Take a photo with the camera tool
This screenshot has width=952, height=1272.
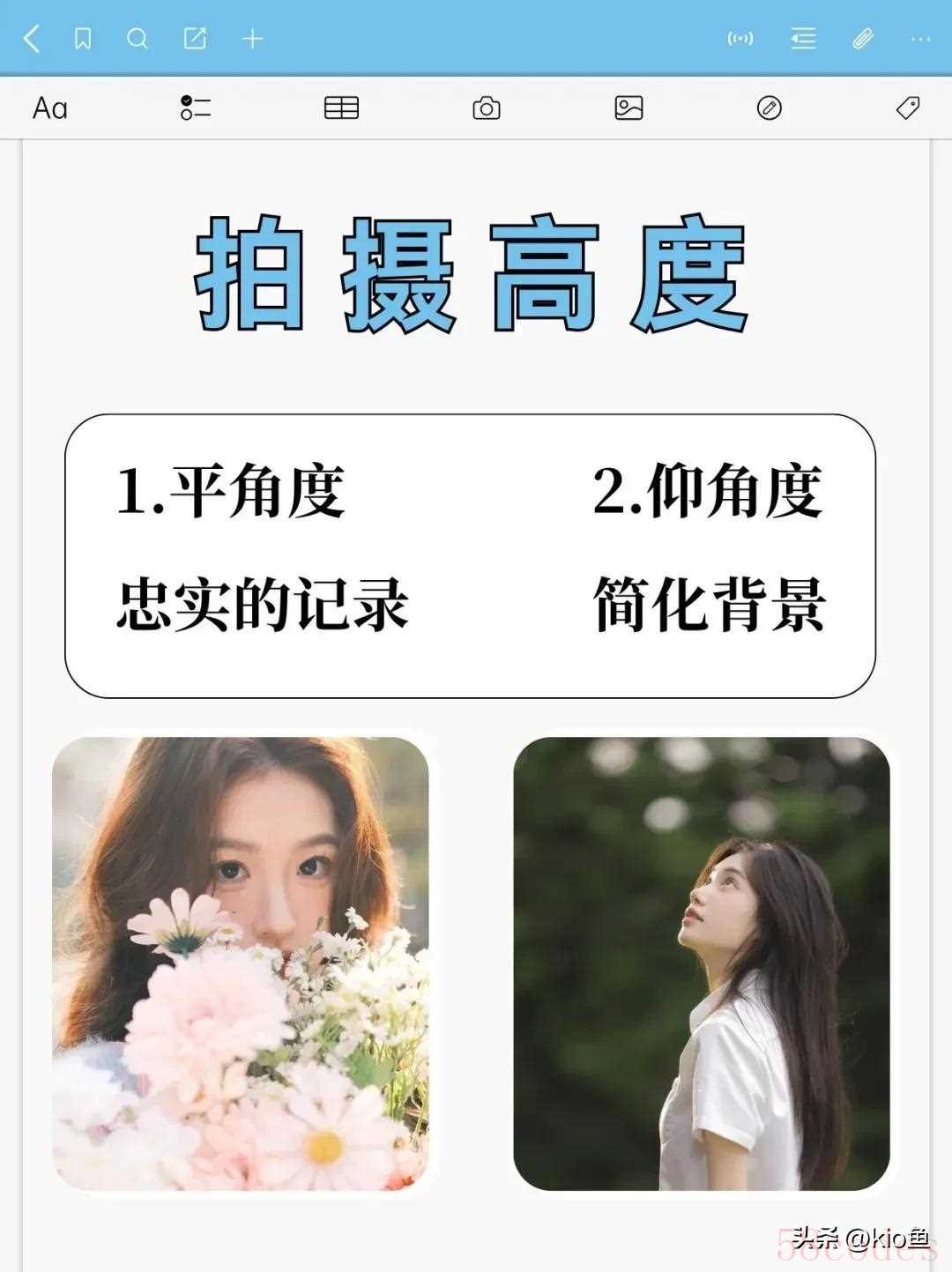pyautogui.click(x=487, y=108)
